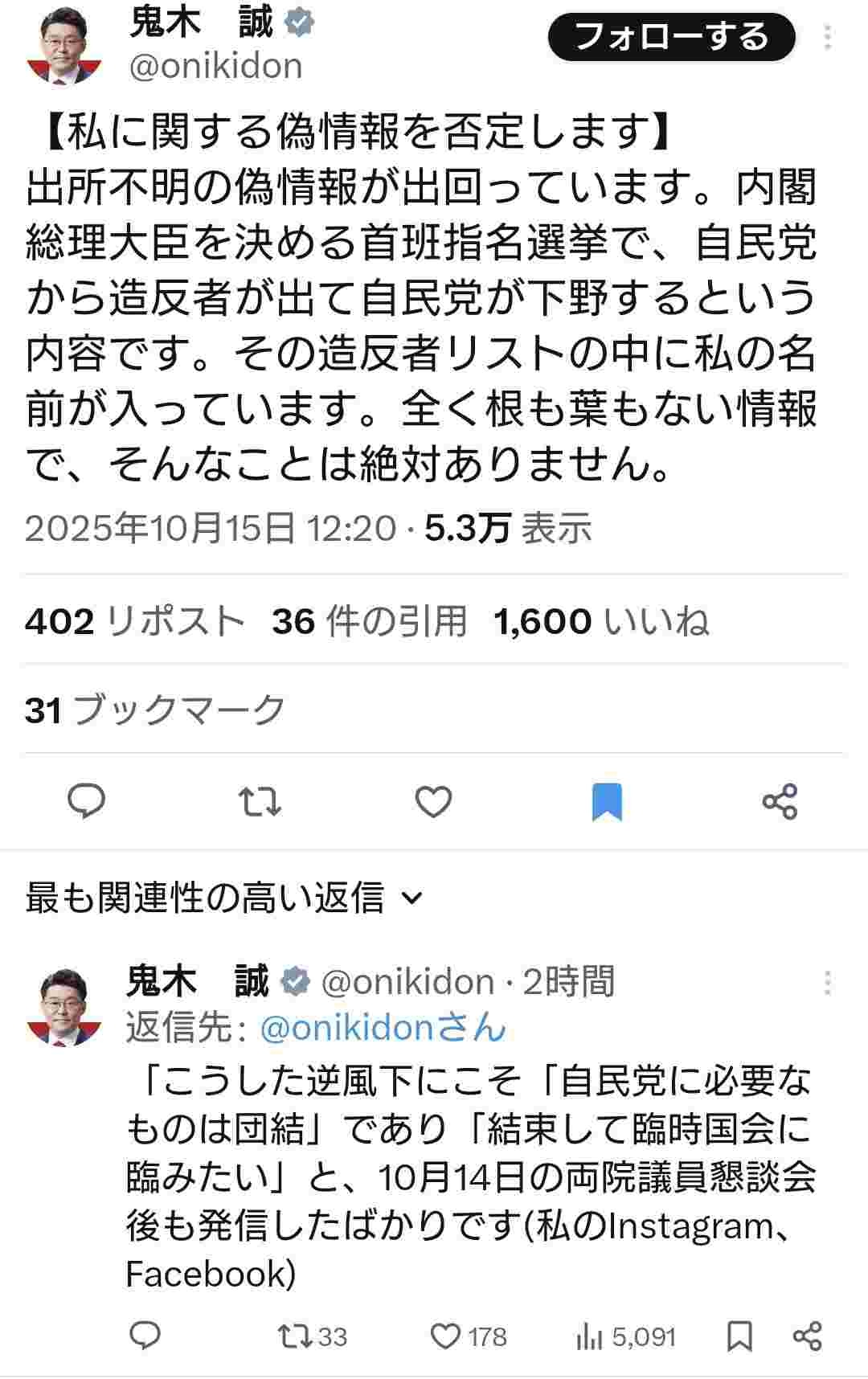Reply to the main post

86,801
